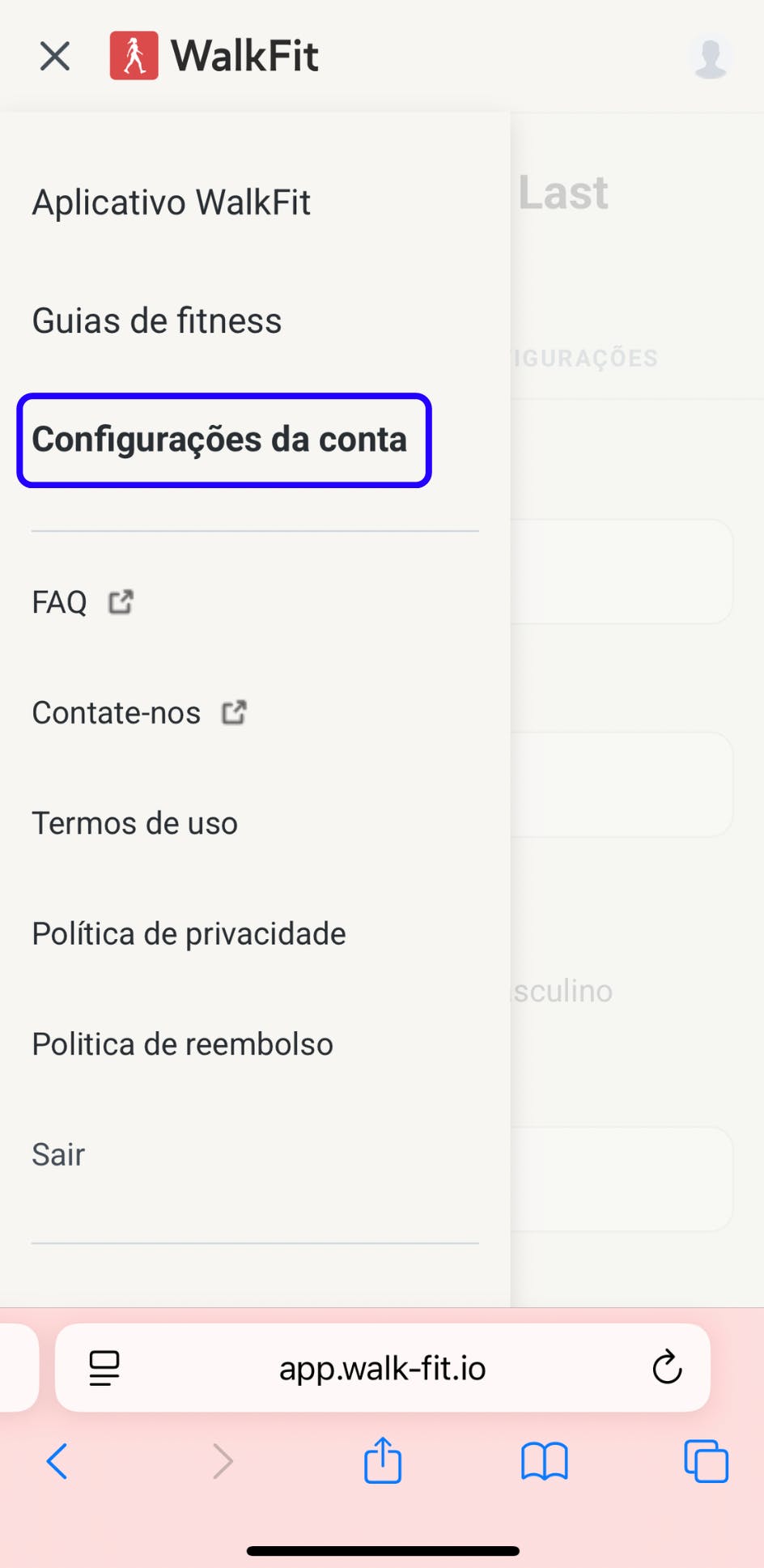Open Aplicativo WalkFit
Viewport: 764px width, 1568px height.
click(171, 202)
